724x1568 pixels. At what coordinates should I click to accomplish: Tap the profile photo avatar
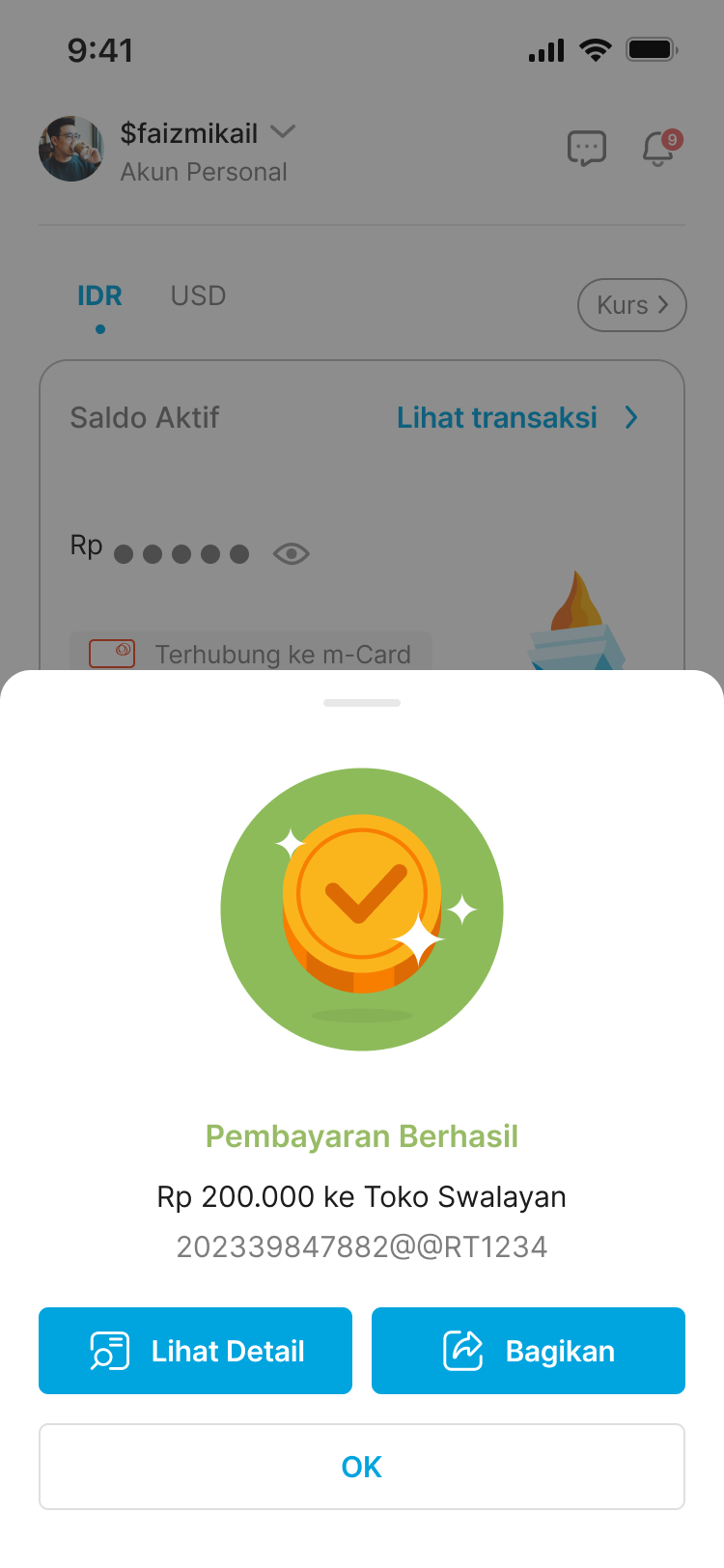70,149
